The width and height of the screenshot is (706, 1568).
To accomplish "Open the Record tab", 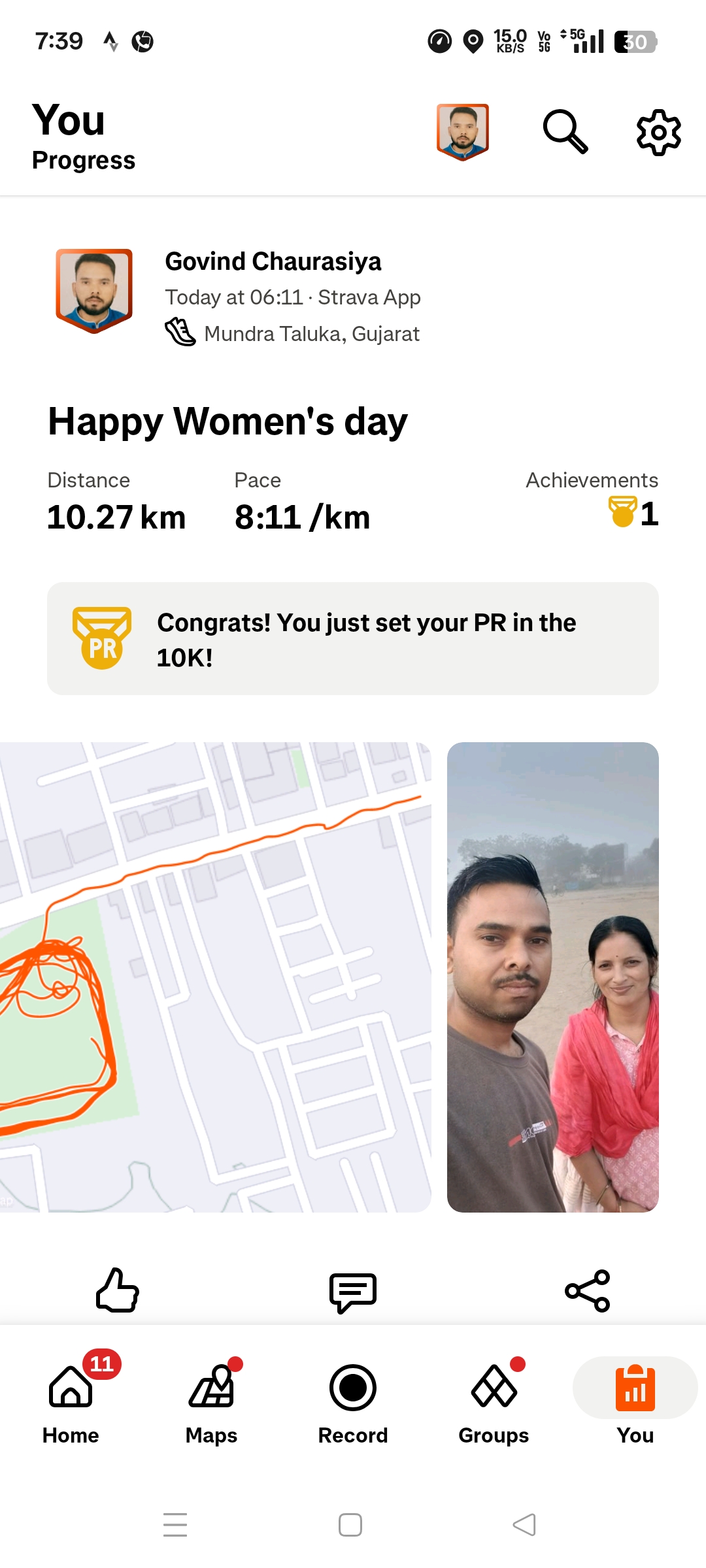I will point(353,1398).
